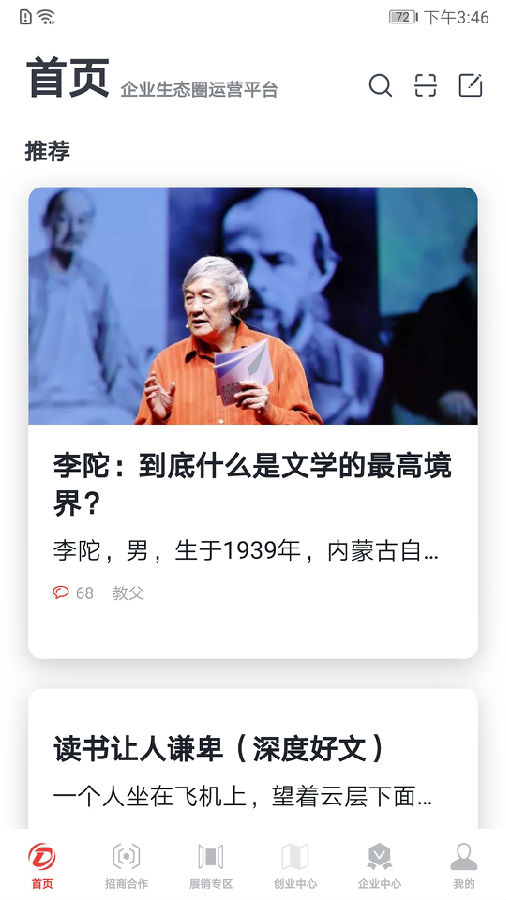Screen dimensions: 506x900
Task: Open the 李陀 literature article card
Action: click(x=253, y=423)
